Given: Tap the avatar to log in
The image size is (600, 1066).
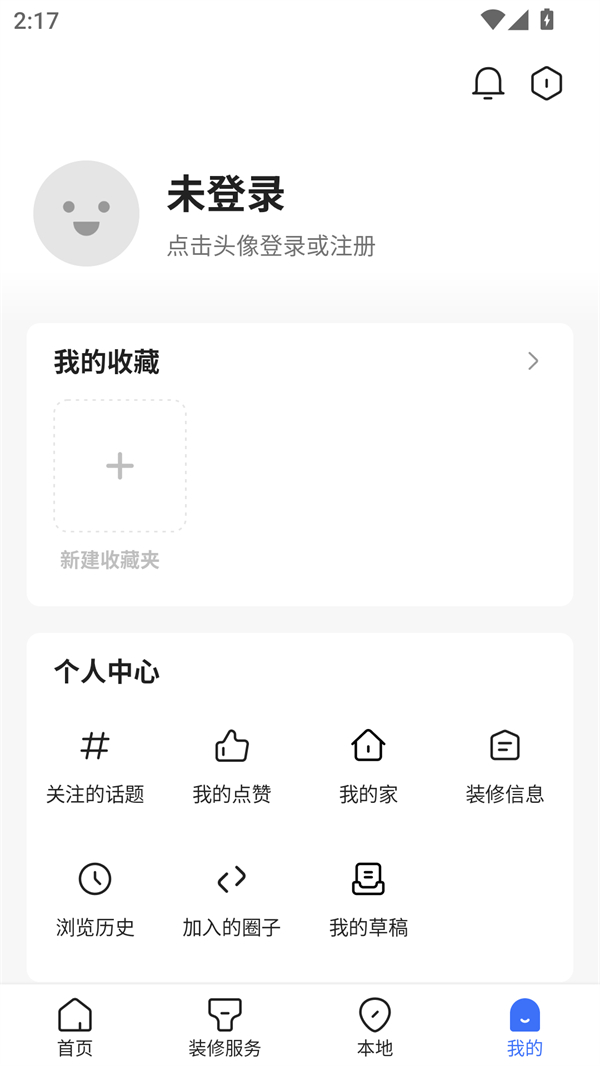Looking at the screenshot, I should (x=86, y=213).
